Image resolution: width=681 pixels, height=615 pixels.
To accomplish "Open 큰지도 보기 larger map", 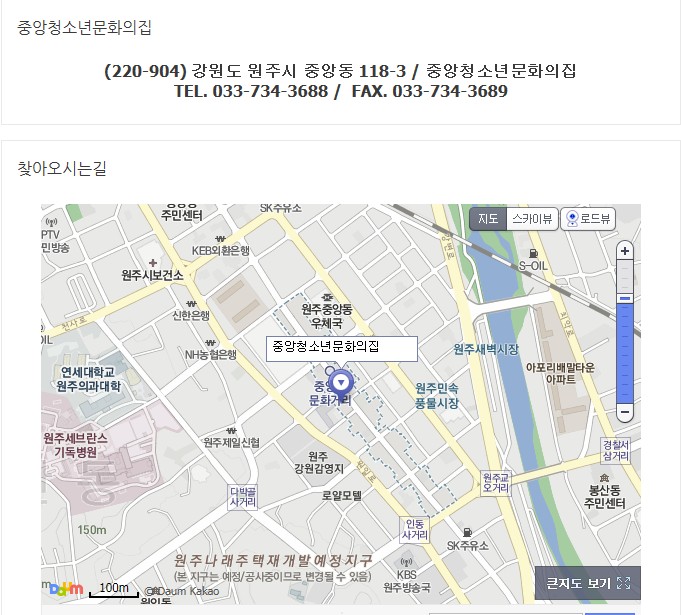I will (587, 583).
